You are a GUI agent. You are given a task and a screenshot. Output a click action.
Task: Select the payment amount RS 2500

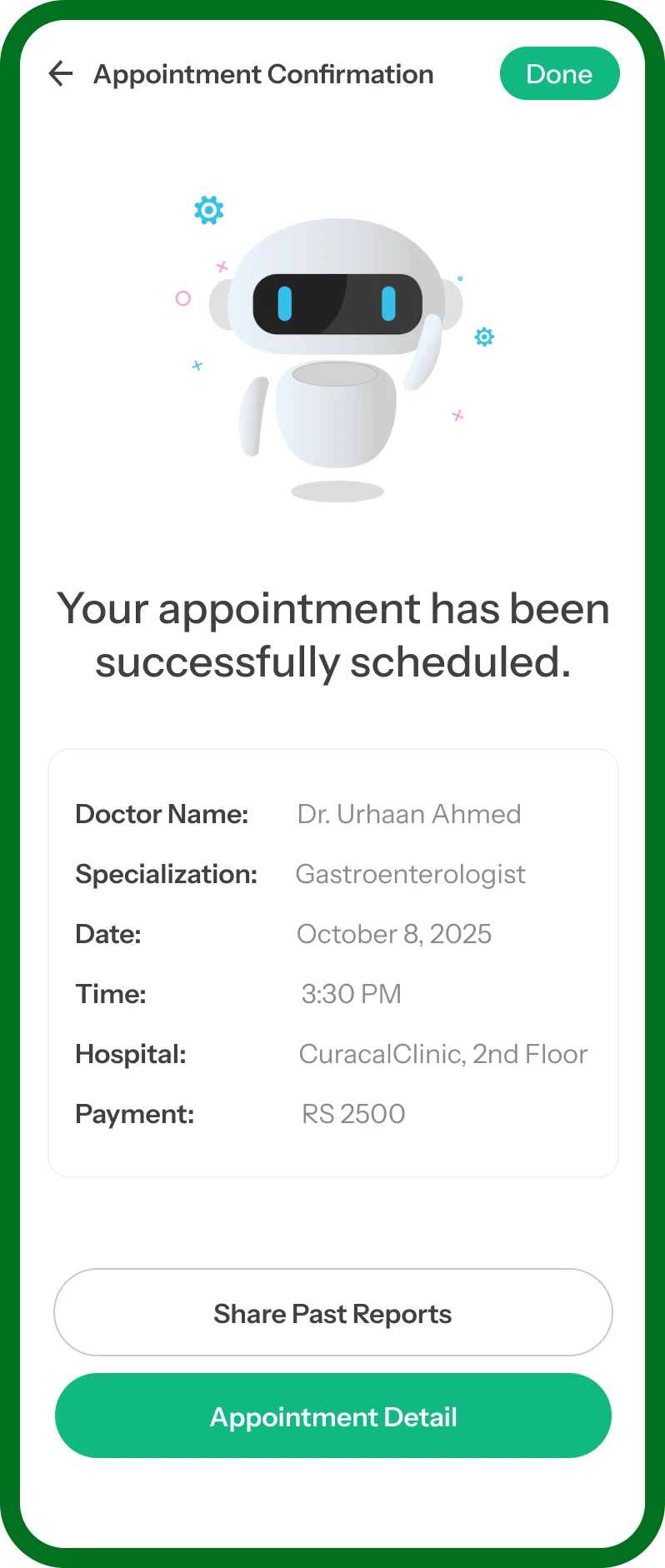point(354,1114)
